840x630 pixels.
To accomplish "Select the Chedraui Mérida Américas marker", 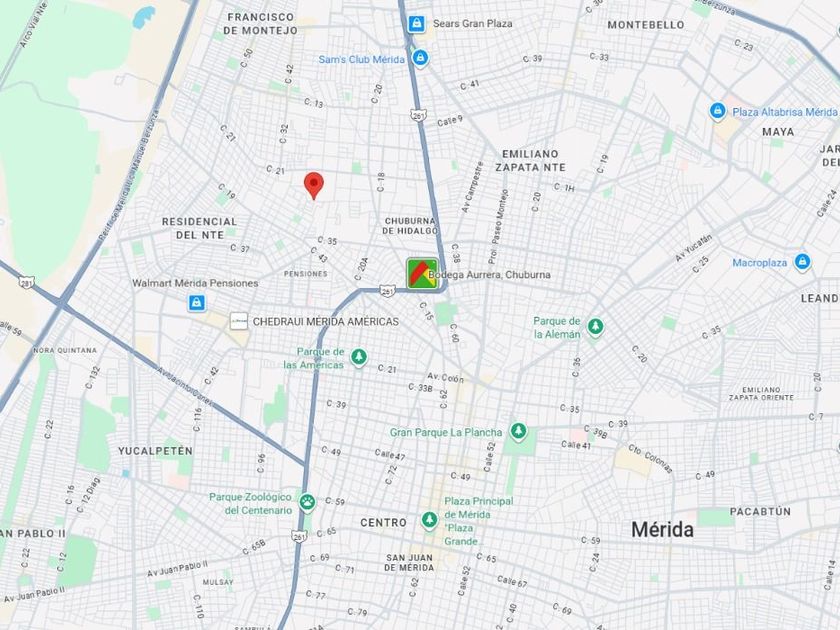I will coord(238,321).
